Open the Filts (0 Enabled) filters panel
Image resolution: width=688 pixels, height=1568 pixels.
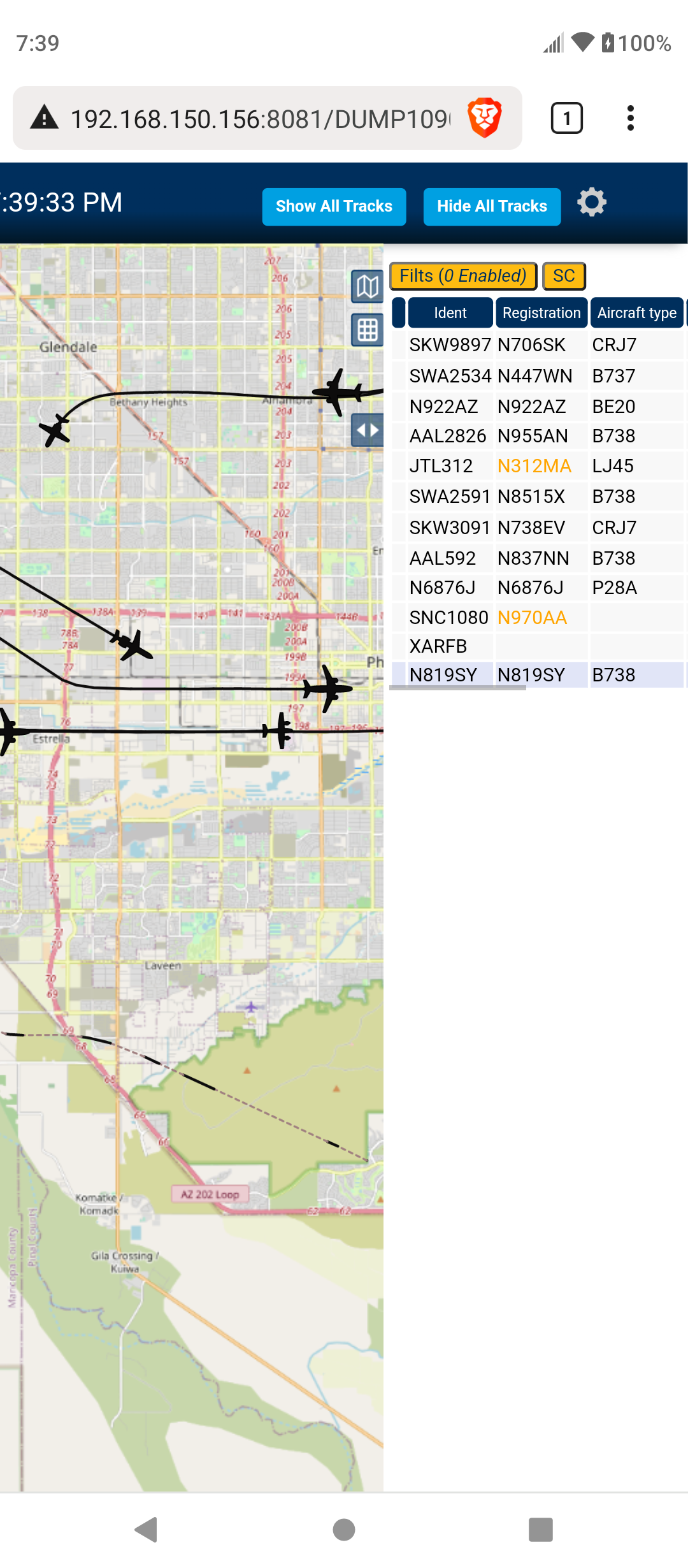click(463, 276)
